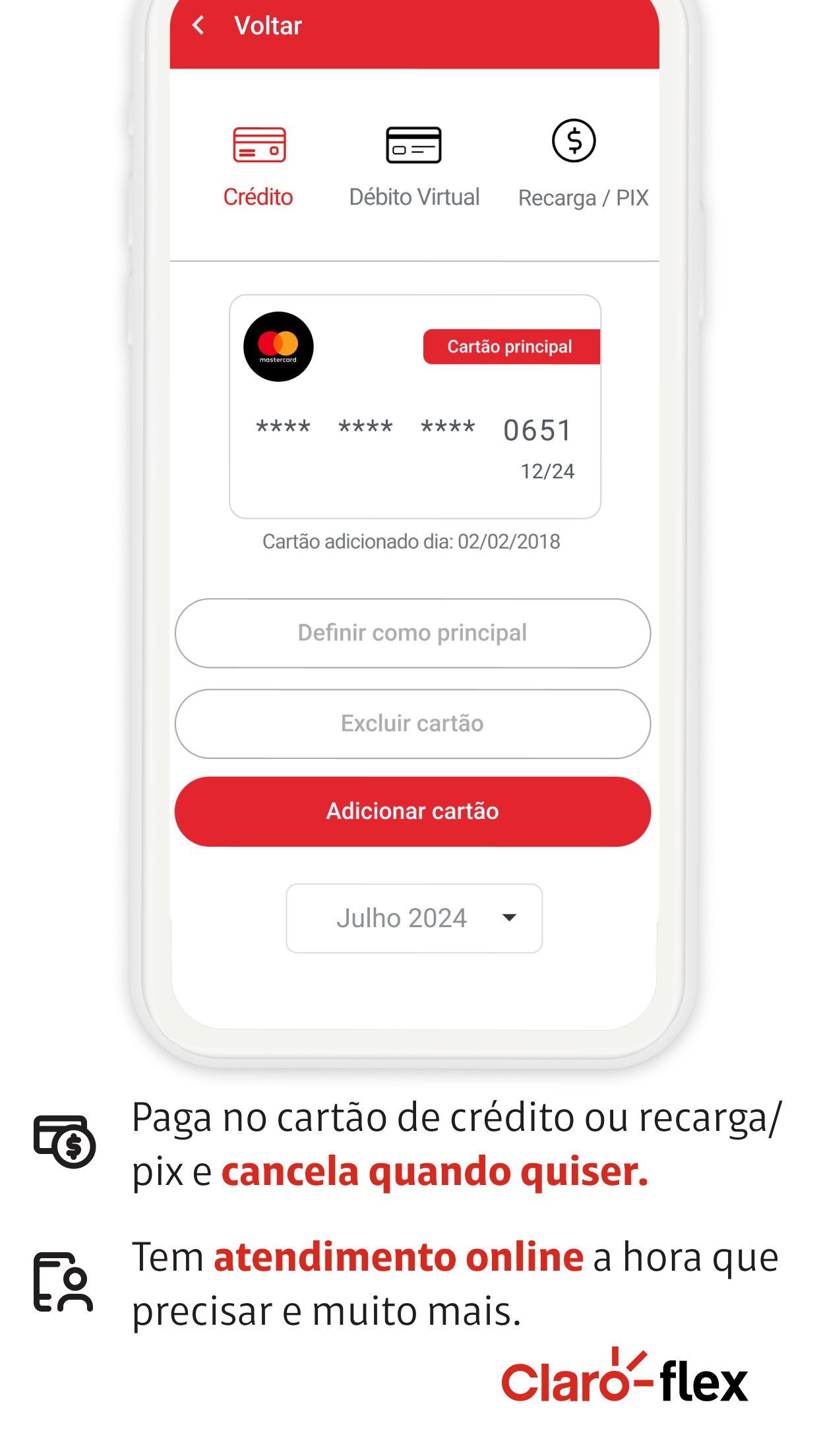Select the Crédito credit card icon

click(258, 146)
